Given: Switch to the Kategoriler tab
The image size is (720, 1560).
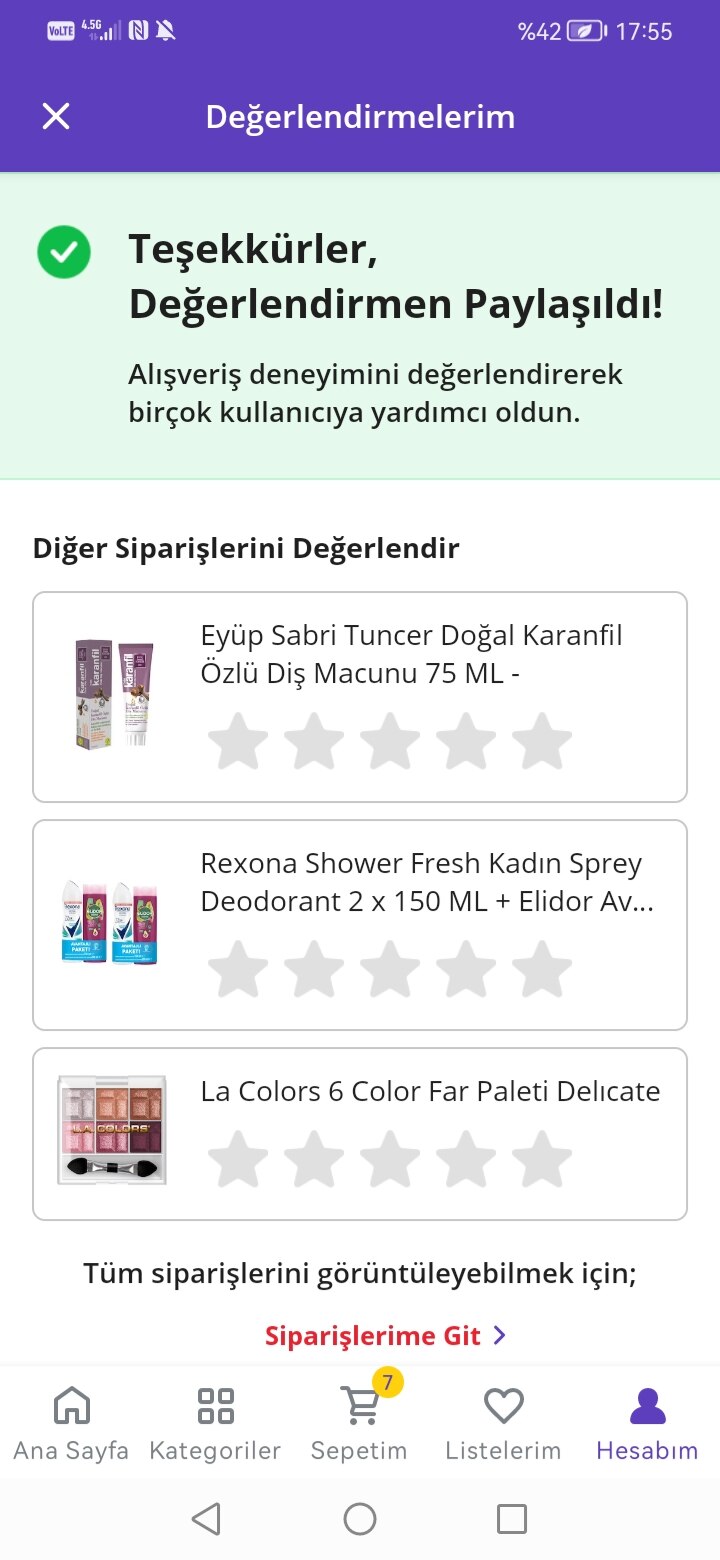Looking at the screenshot, I should (215, 1422).
